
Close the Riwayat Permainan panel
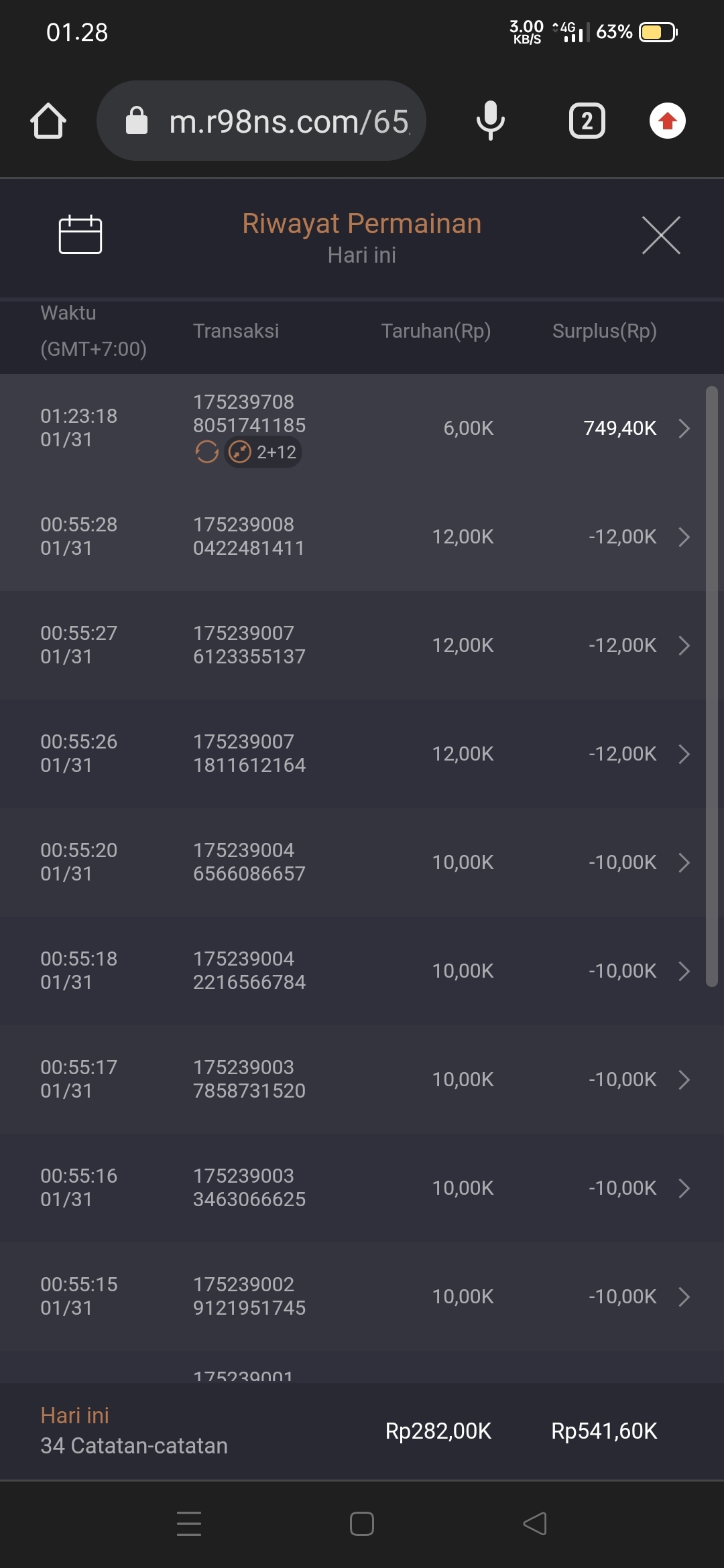(x=661, y=235)
